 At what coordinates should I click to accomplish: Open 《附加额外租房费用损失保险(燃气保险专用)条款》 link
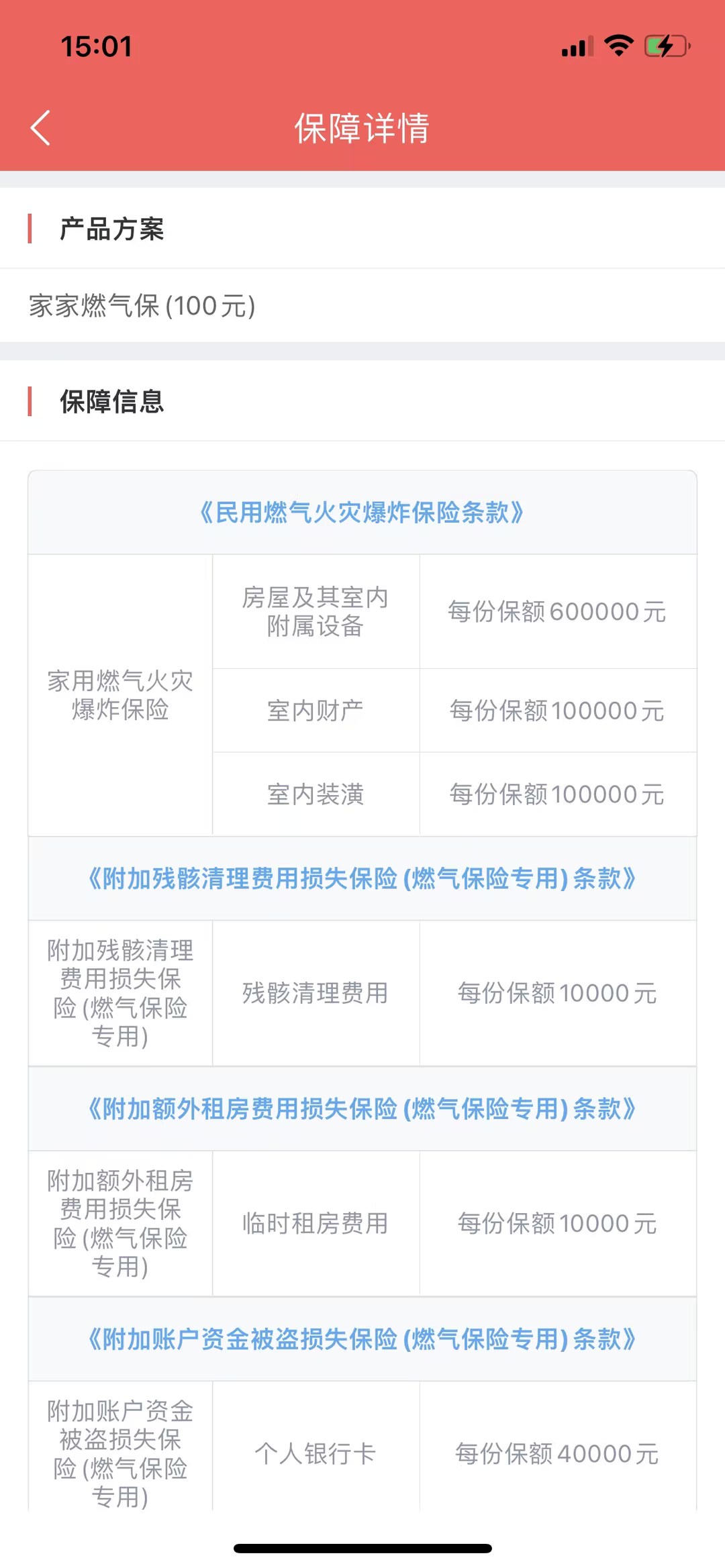362,1109
